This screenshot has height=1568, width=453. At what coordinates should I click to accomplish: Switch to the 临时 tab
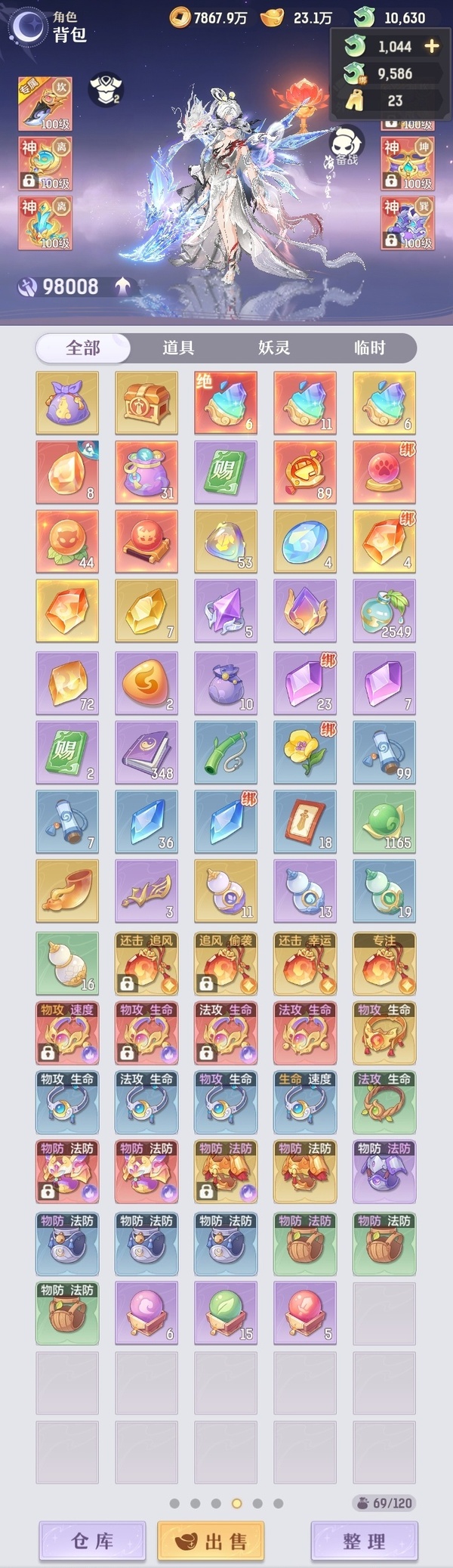pyautogui.click(x=370, y=348)
